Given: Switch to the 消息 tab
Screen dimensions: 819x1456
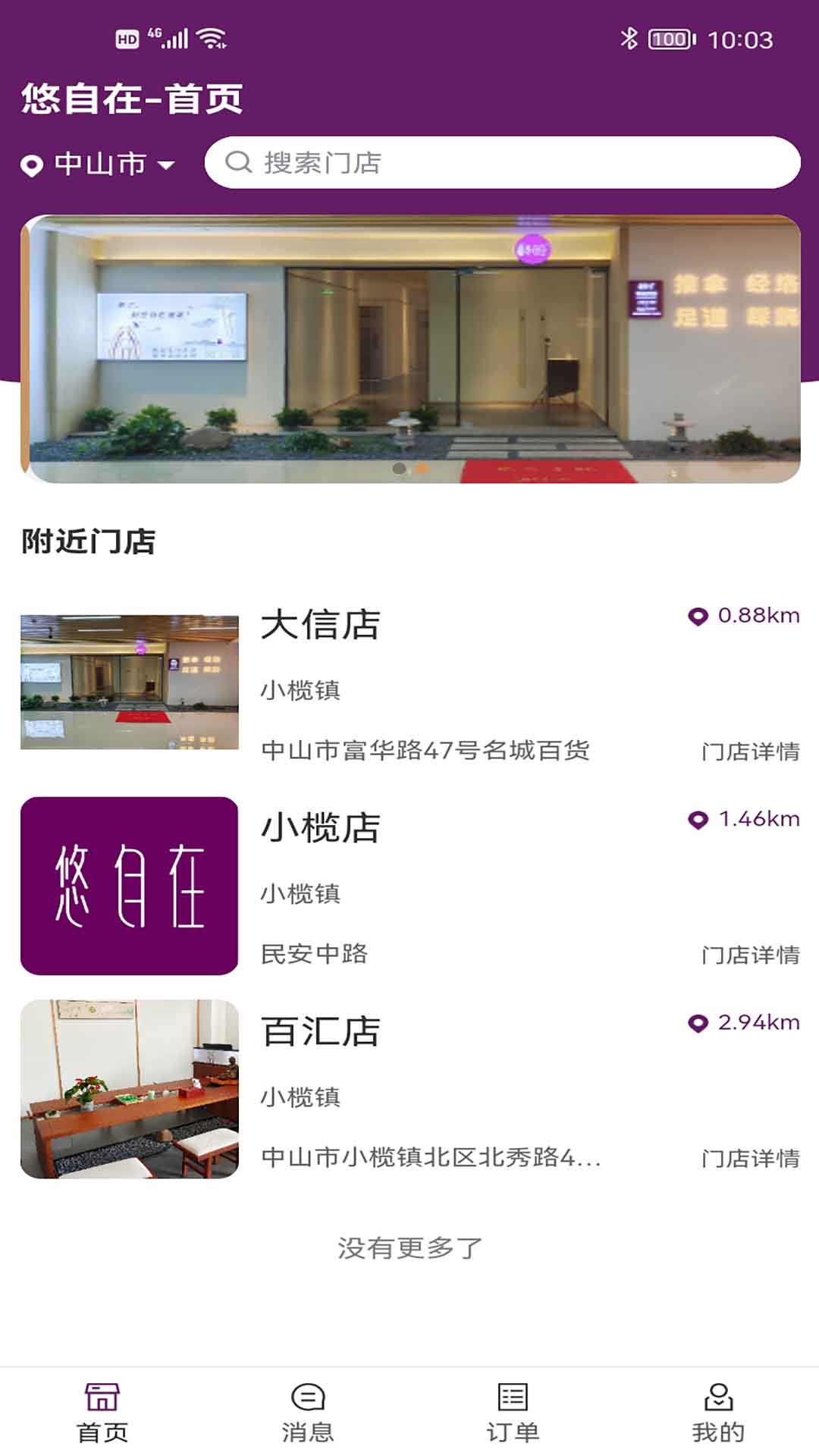Looking at the screenshot, I should point(307,1412).
